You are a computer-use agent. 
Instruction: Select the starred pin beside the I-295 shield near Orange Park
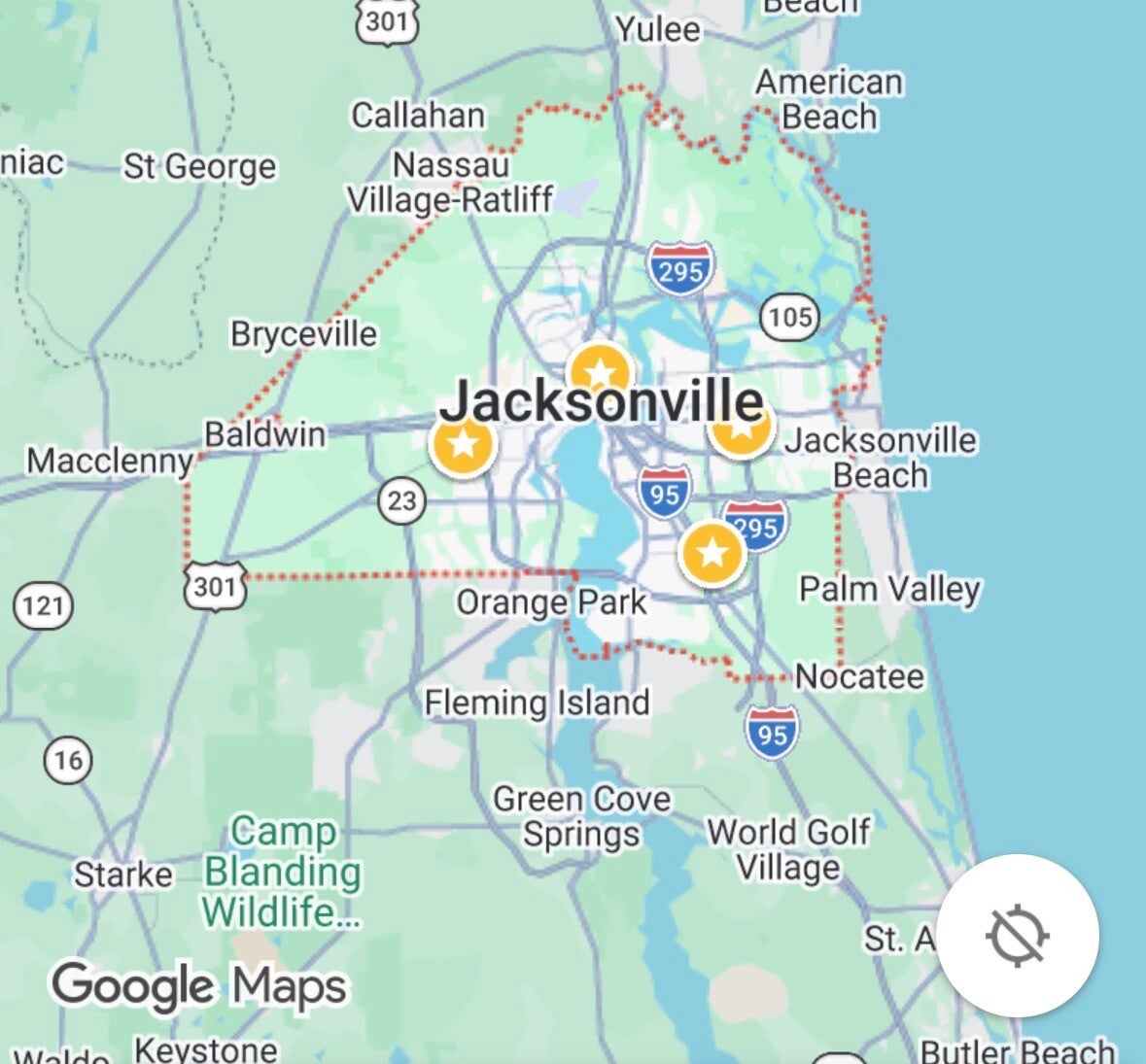pyautogui.click(x=712, y=554)
